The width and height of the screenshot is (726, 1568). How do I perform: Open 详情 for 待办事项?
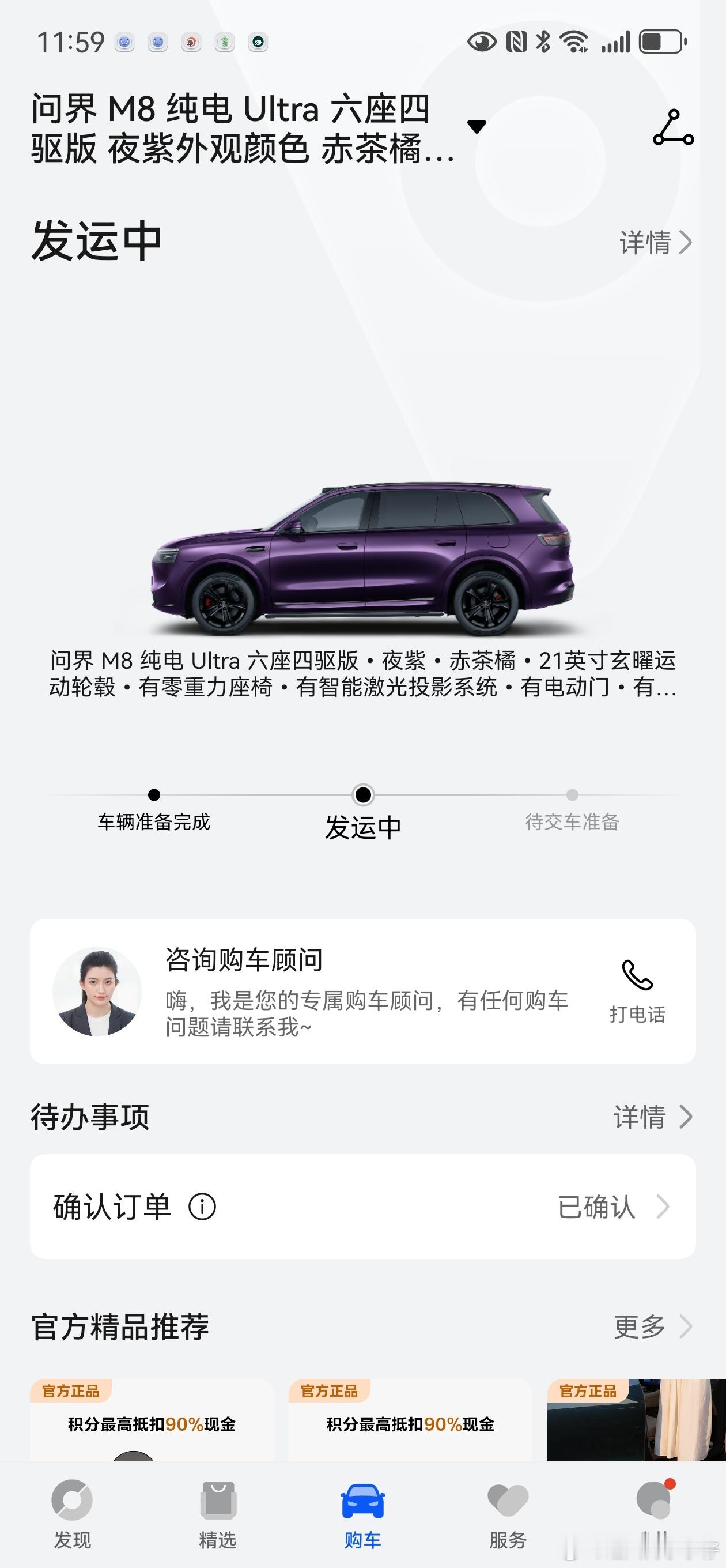click(652, 1117)
